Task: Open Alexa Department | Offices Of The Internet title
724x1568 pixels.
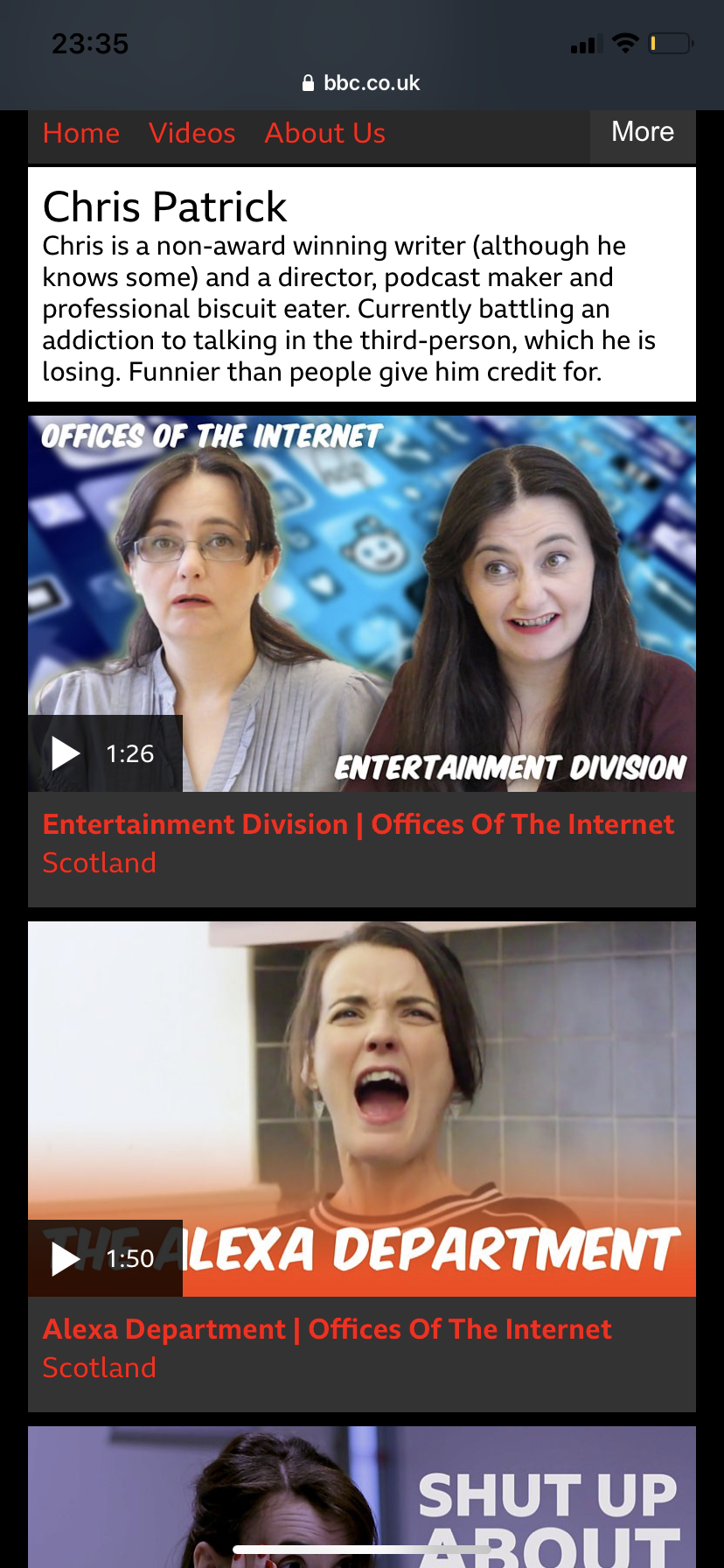Action: click(x=327, y=1329)
